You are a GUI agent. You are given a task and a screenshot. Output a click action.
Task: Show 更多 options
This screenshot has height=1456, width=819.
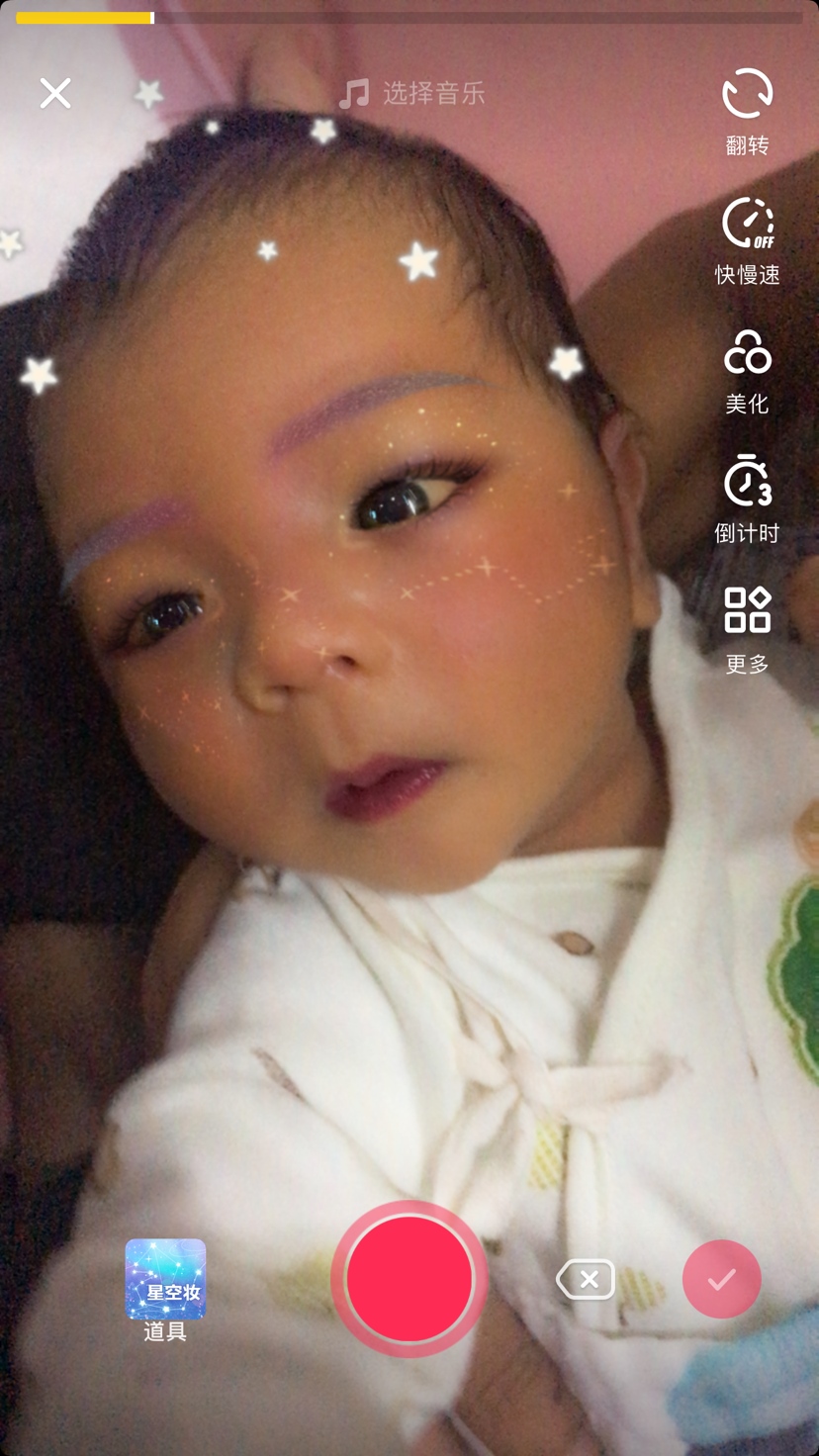click(x=747, y=629)
